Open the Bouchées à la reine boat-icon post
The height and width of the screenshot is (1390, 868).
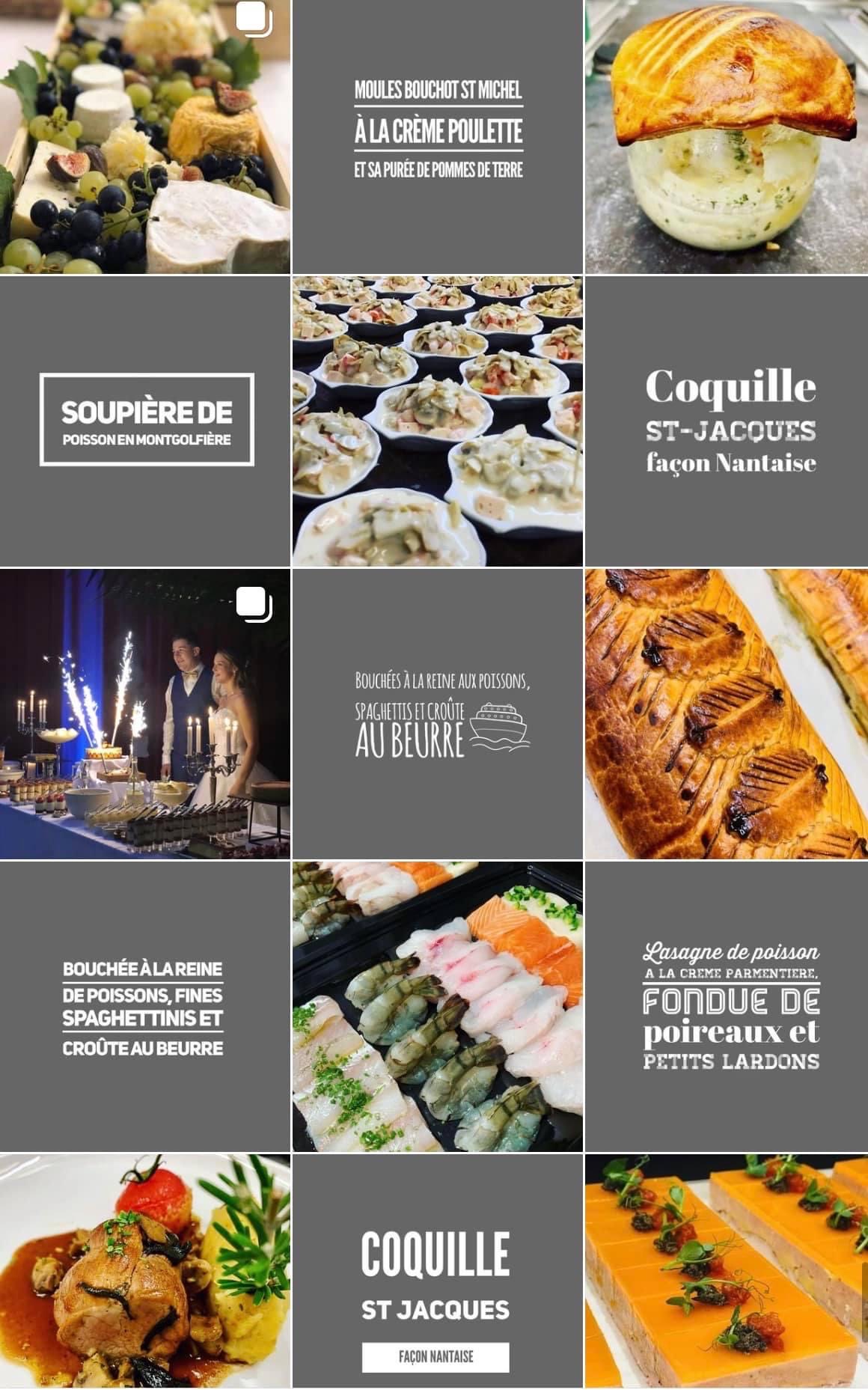click(x=437, y=713)
